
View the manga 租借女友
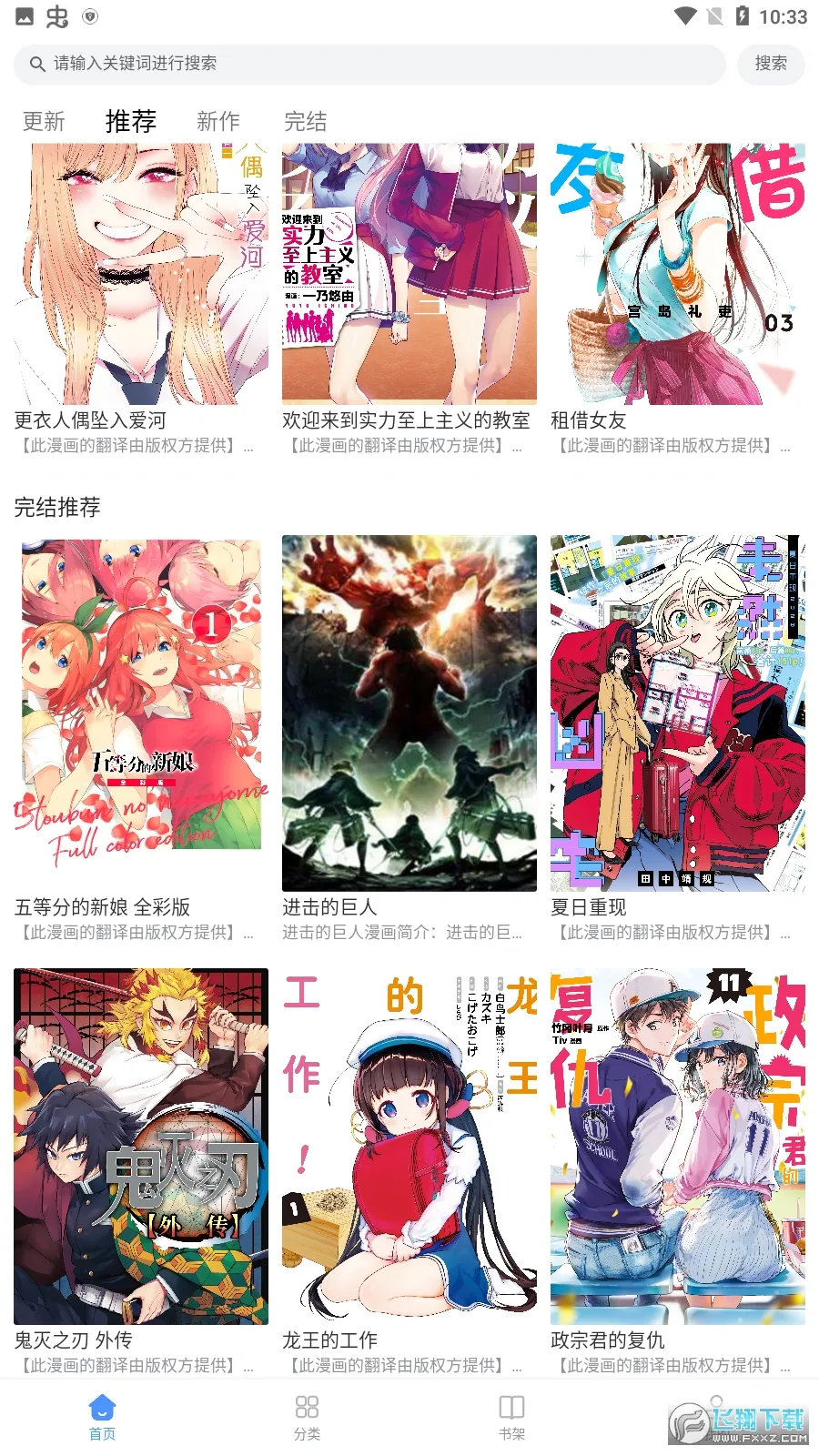(677, 273)
